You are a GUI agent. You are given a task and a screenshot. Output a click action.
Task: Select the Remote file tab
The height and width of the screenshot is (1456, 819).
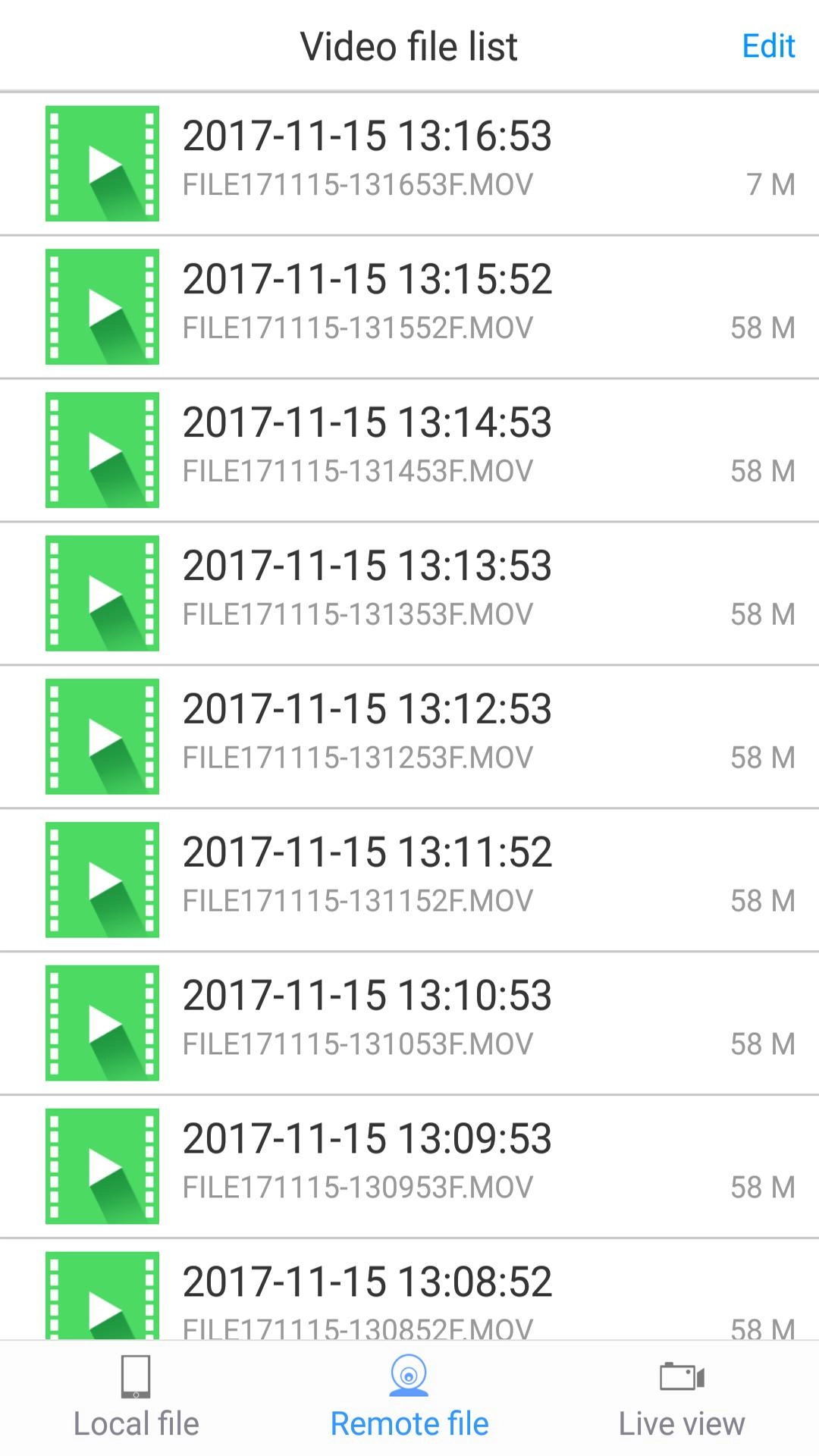click(x=409, y=1398)
